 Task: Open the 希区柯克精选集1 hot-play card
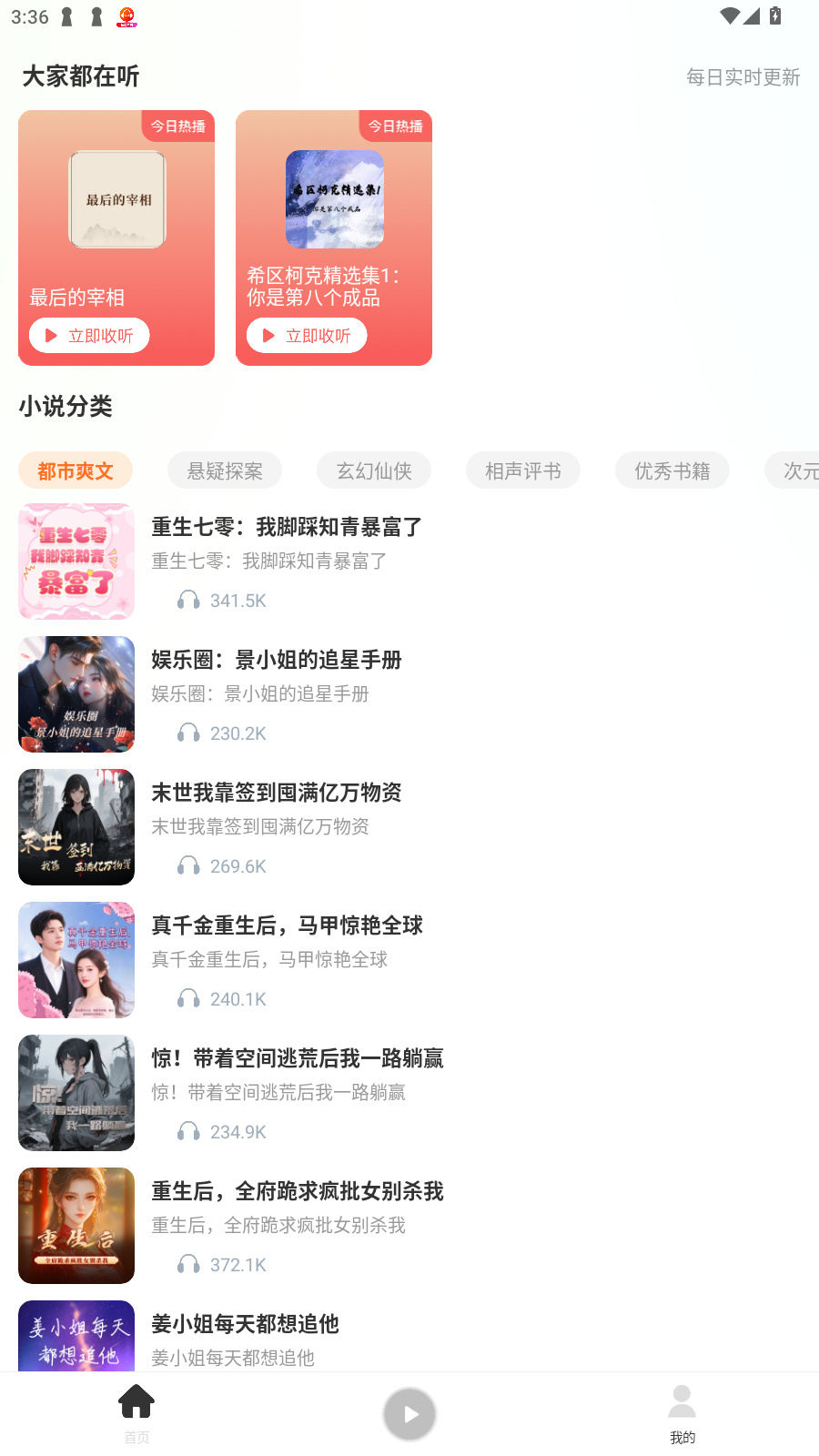[x=334, y=218]
